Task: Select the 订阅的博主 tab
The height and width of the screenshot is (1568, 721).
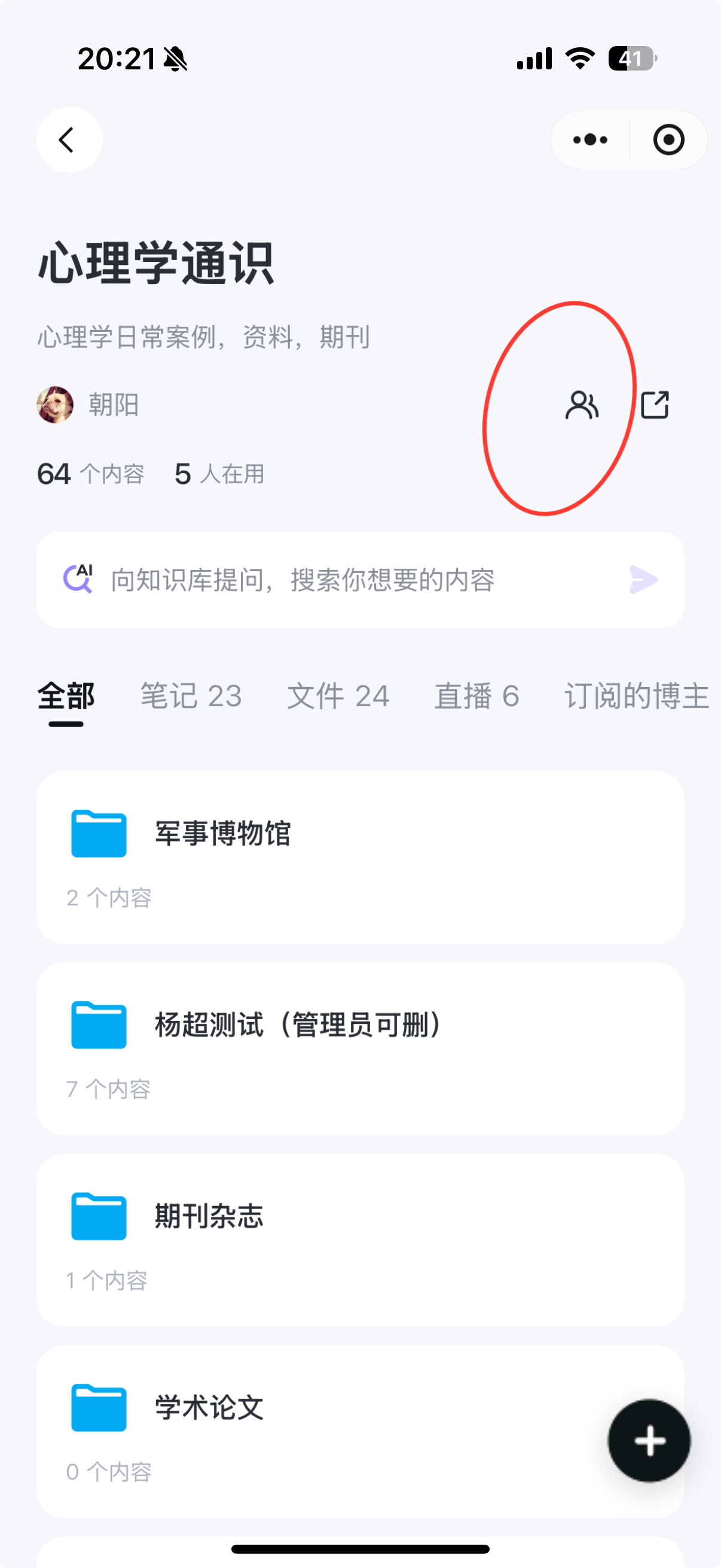Action: pos(637,696)
